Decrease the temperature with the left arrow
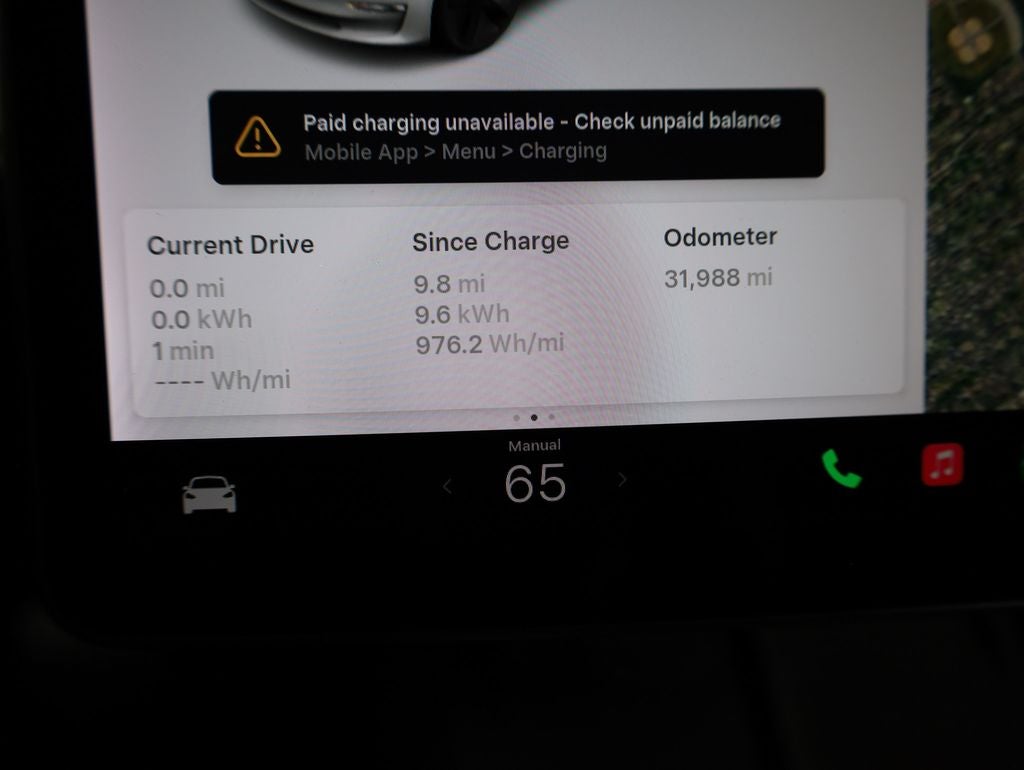This screenshot has height=770, width=1024. click(447, 486)
